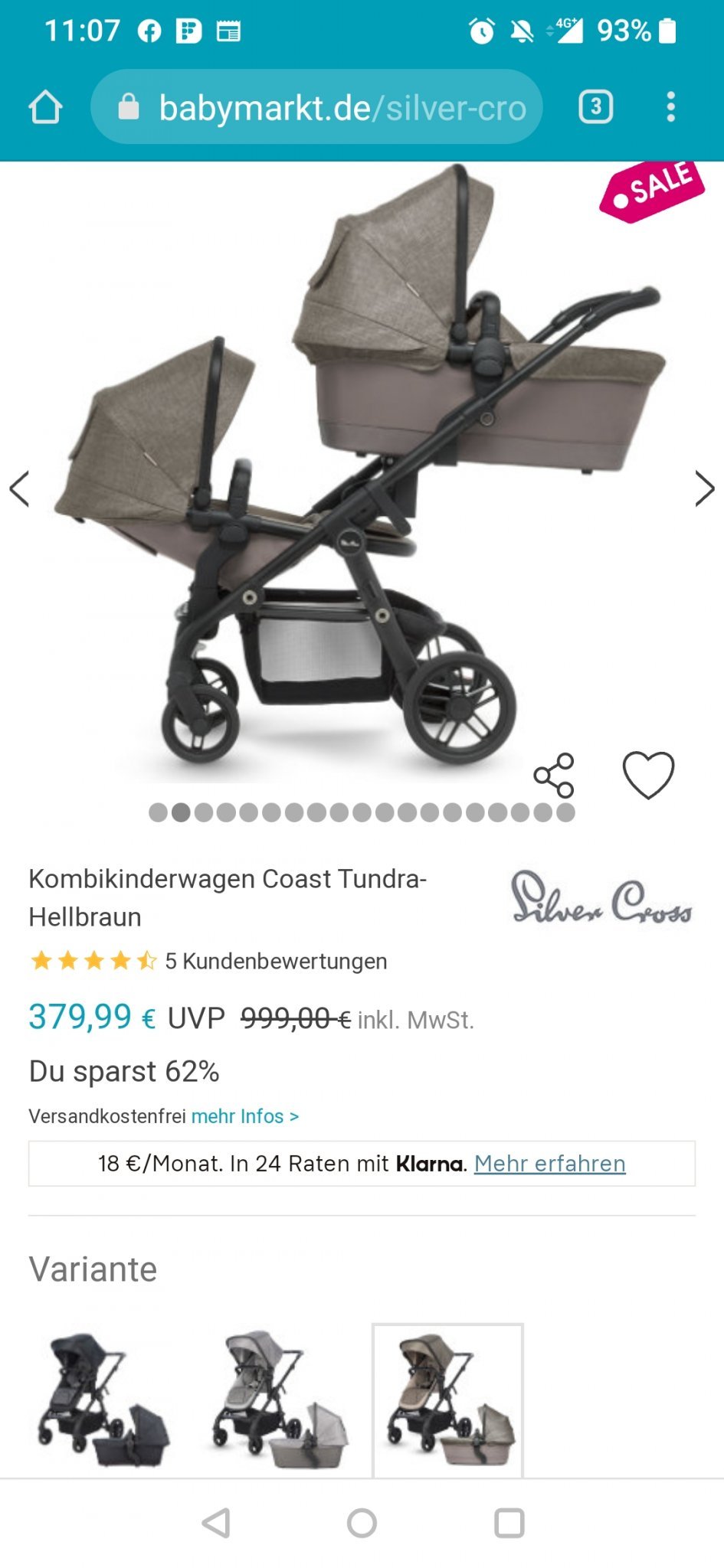Viewport: 724px width, 1568px height.
Task: Open the tab switcher showing 3 tabs
Action: tap(595, 107)
